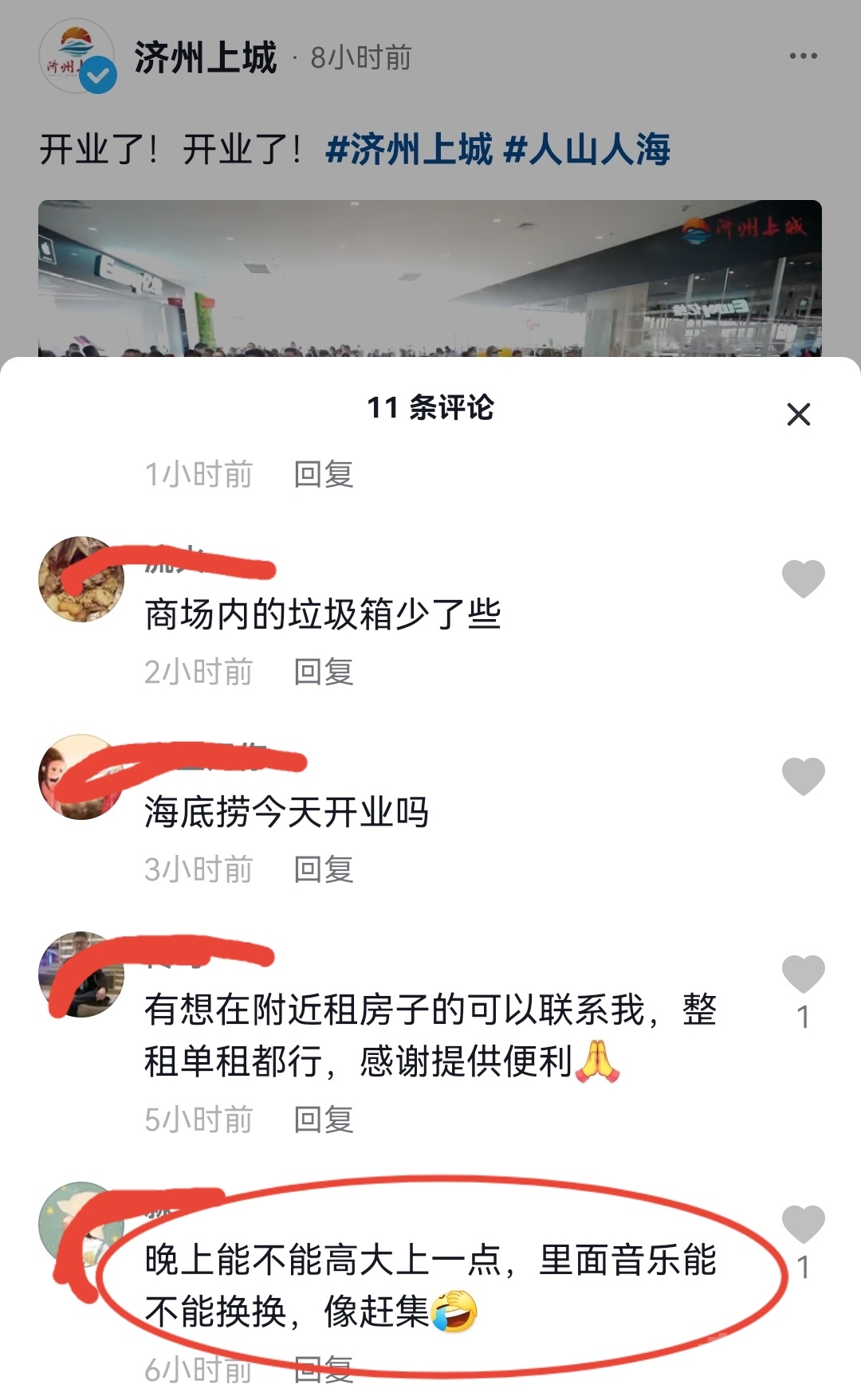Like the comment about 像赶集
The image size is (861, 1400).
[x=803, y=1224]
